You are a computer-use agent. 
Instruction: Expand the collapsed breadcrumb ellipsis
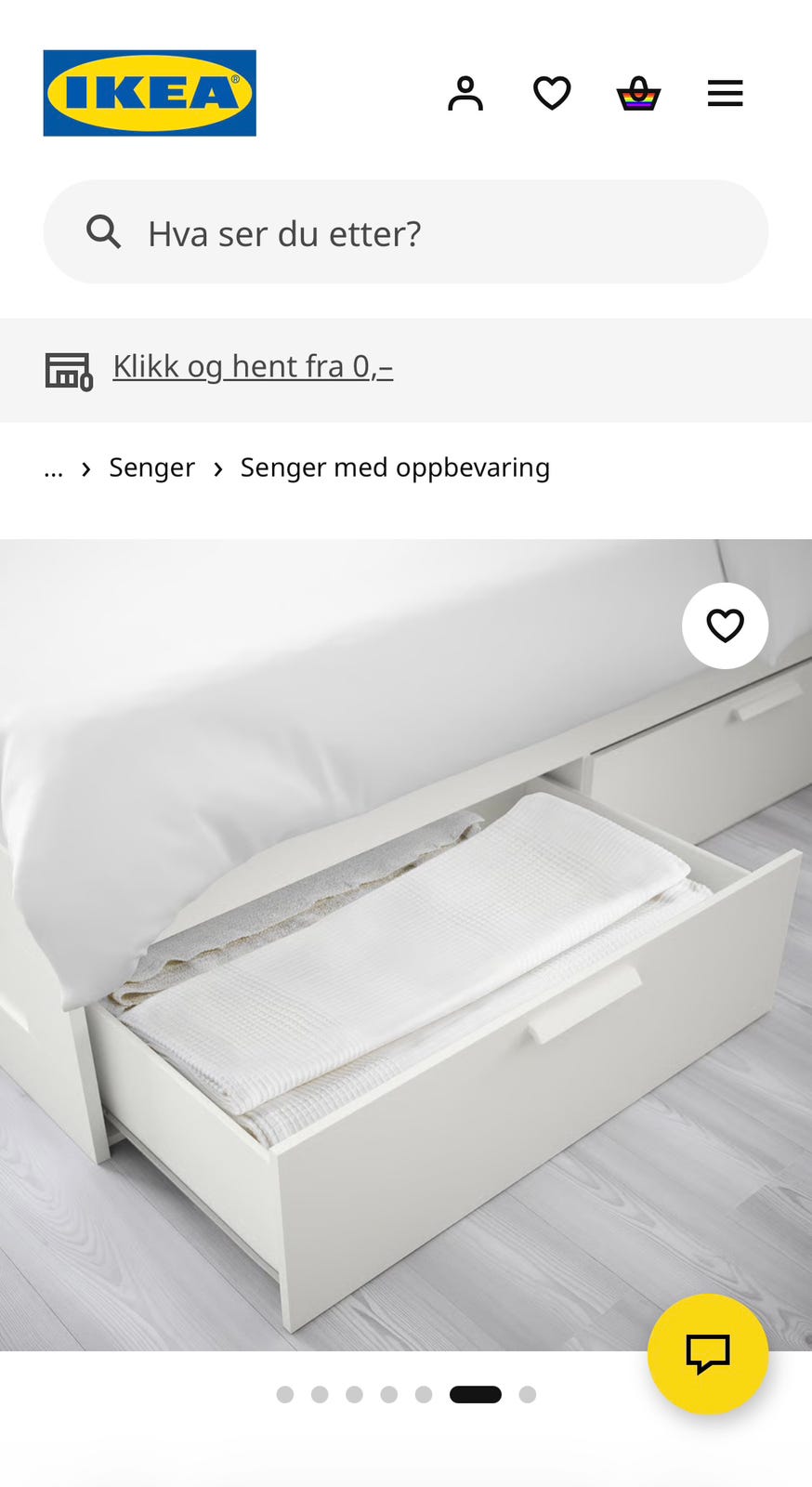[x=53, y=467]
